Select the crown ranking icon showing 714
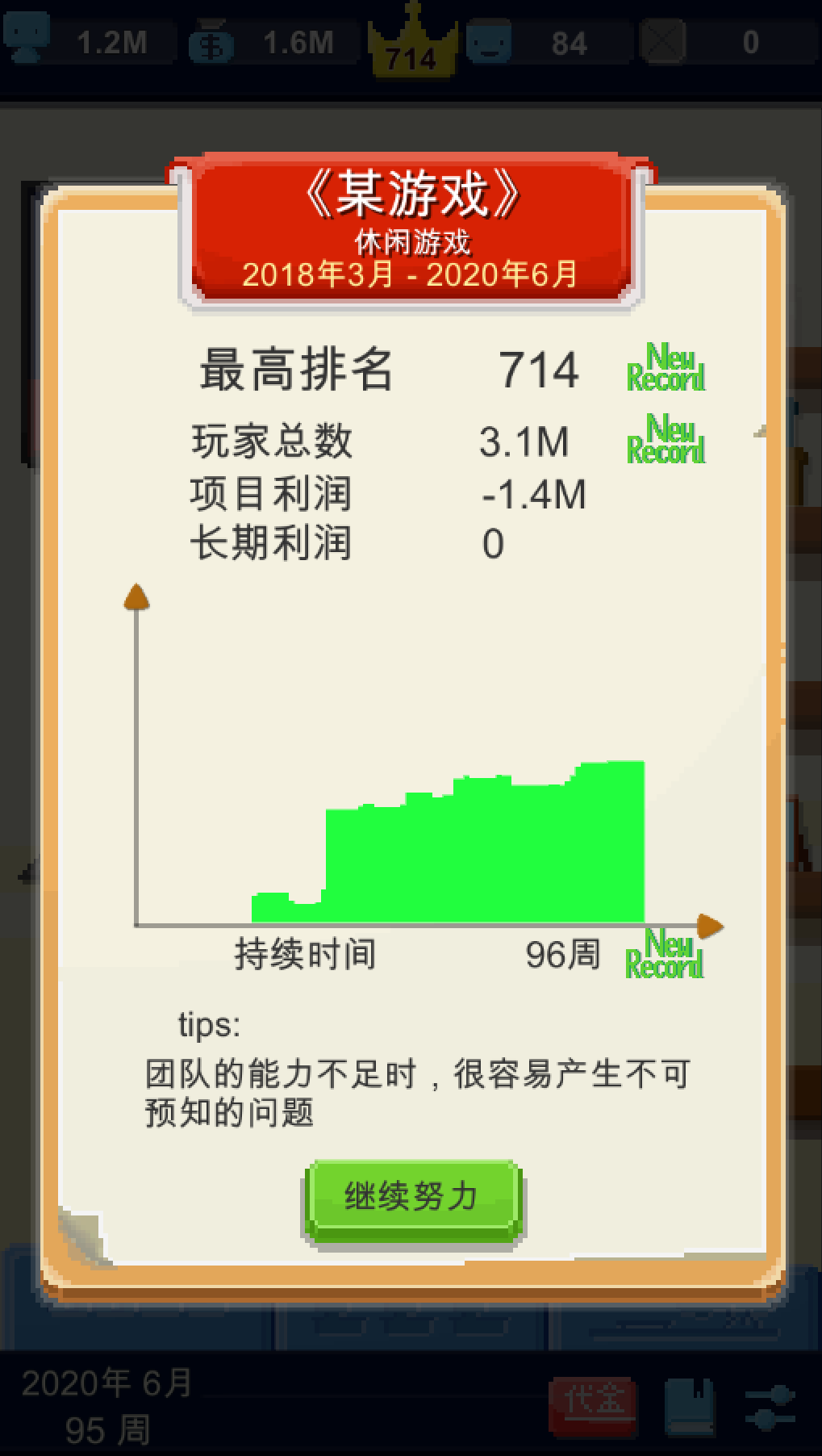 (413, 40)
